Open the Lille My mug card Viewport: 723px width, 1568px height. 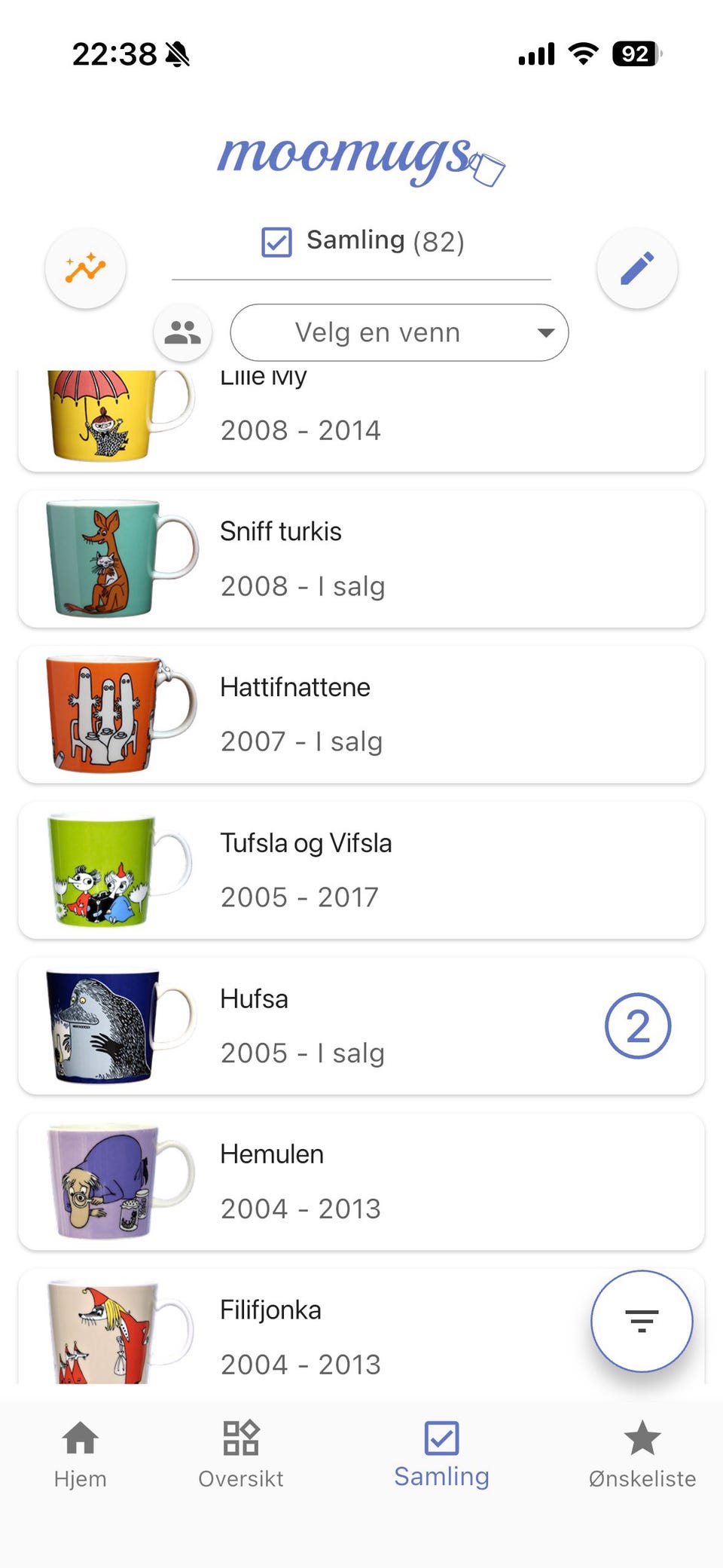click(361, 420)
